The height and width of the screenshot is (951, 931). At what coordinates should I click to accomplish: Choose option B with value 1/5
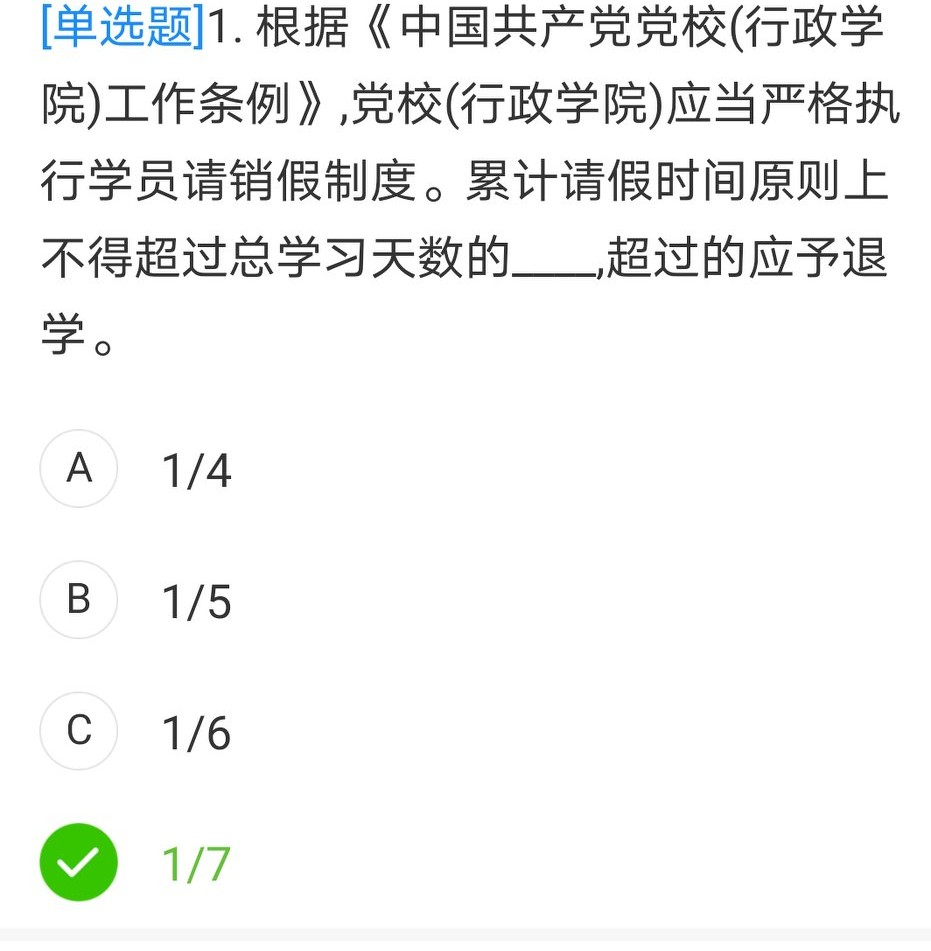tap(80, 601)
